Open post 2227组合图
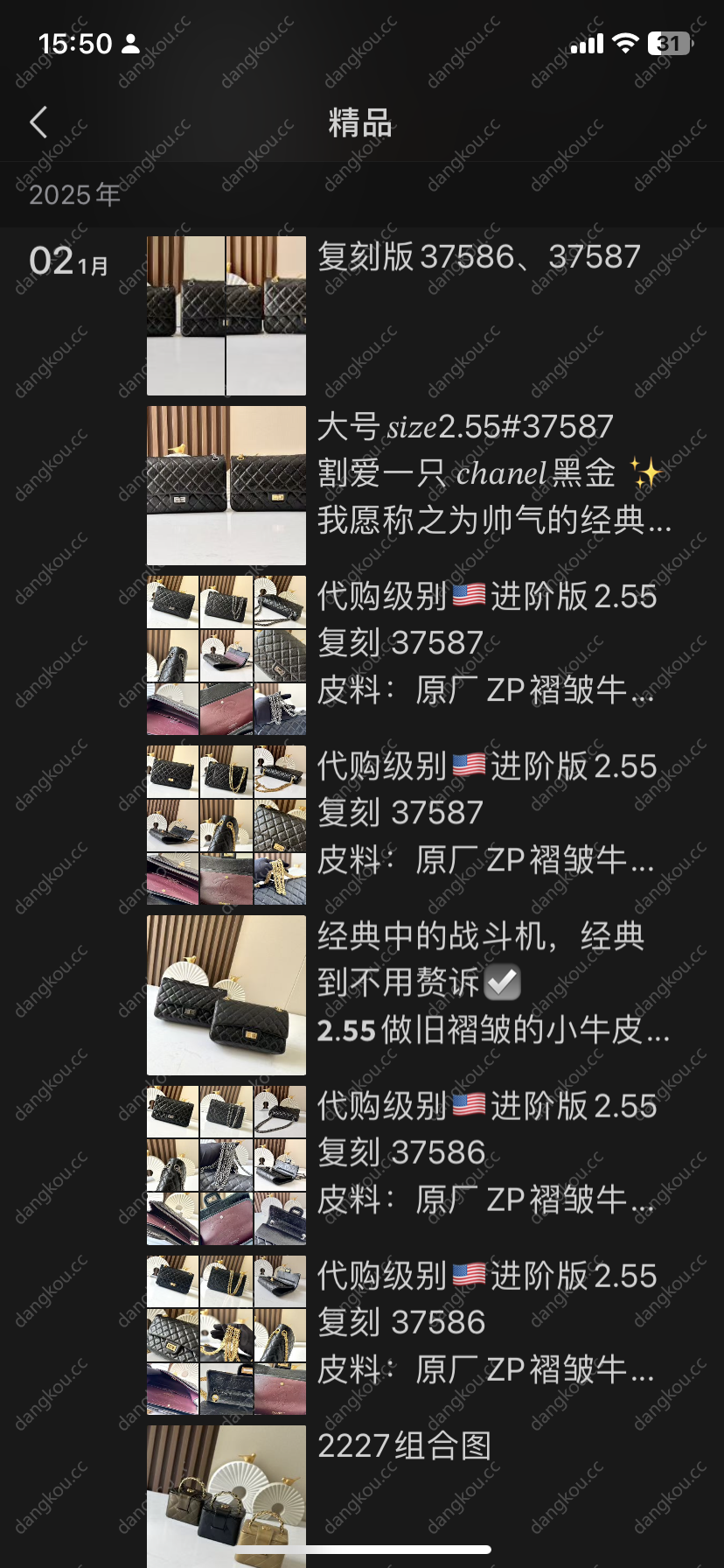This screenshot has width=724, height=1568. [404, 1445]
